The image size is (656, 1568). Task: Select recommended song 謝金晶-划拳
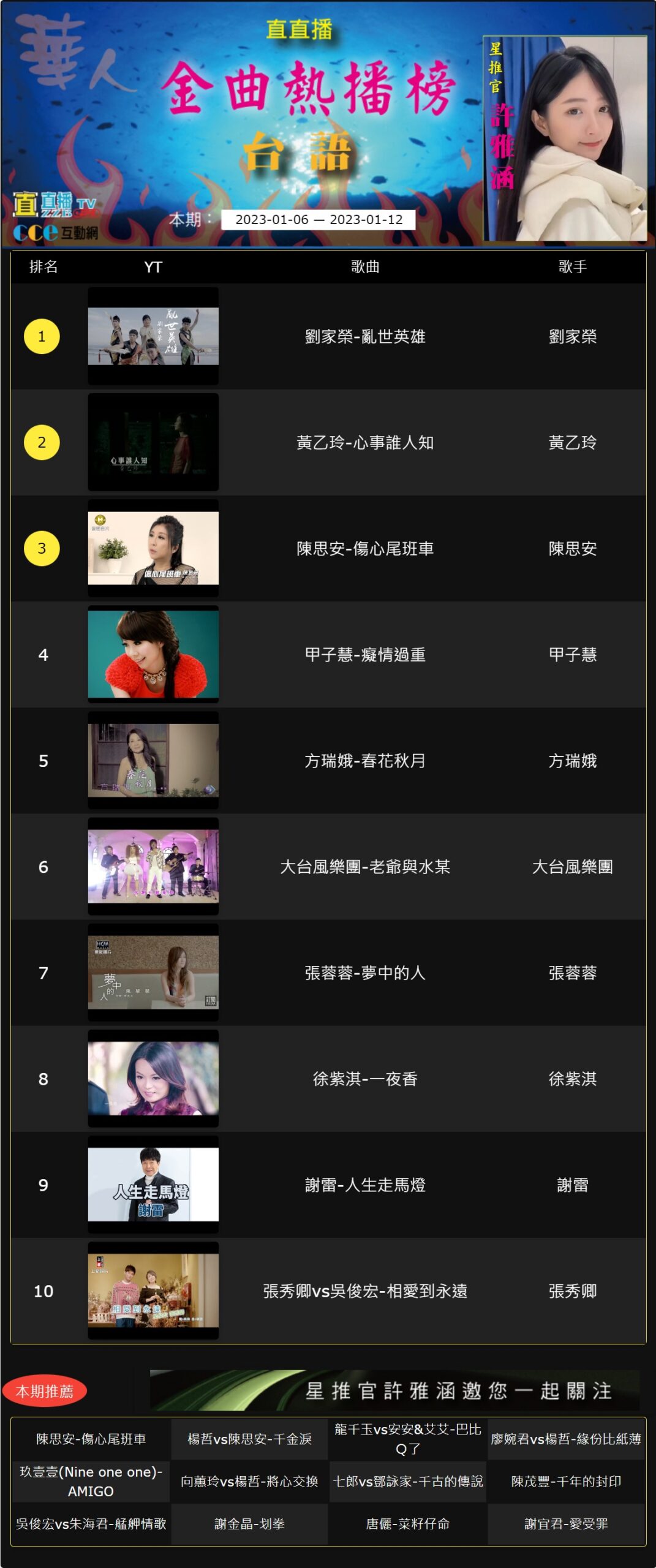pos(249,1523)
